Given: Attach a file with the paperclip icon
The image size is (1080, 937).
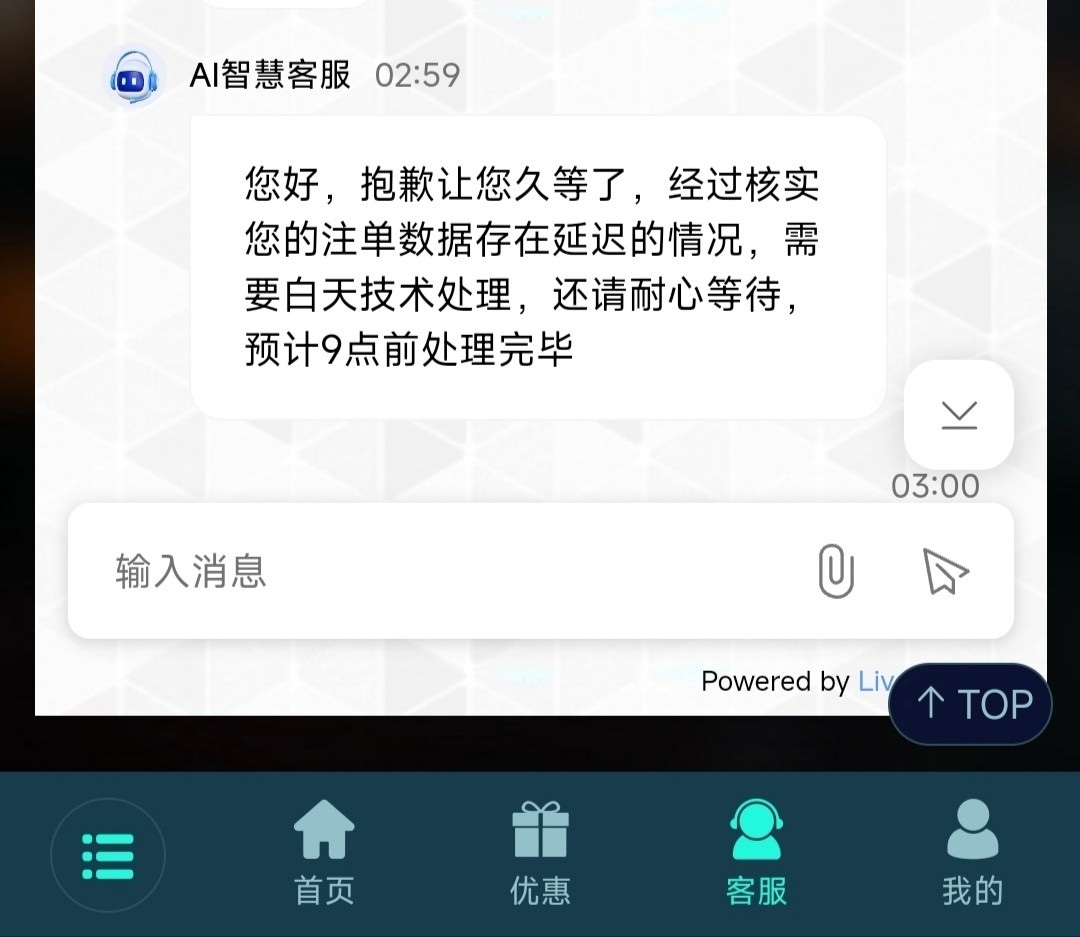Looking at the screenshot, I should click(836, 571).
